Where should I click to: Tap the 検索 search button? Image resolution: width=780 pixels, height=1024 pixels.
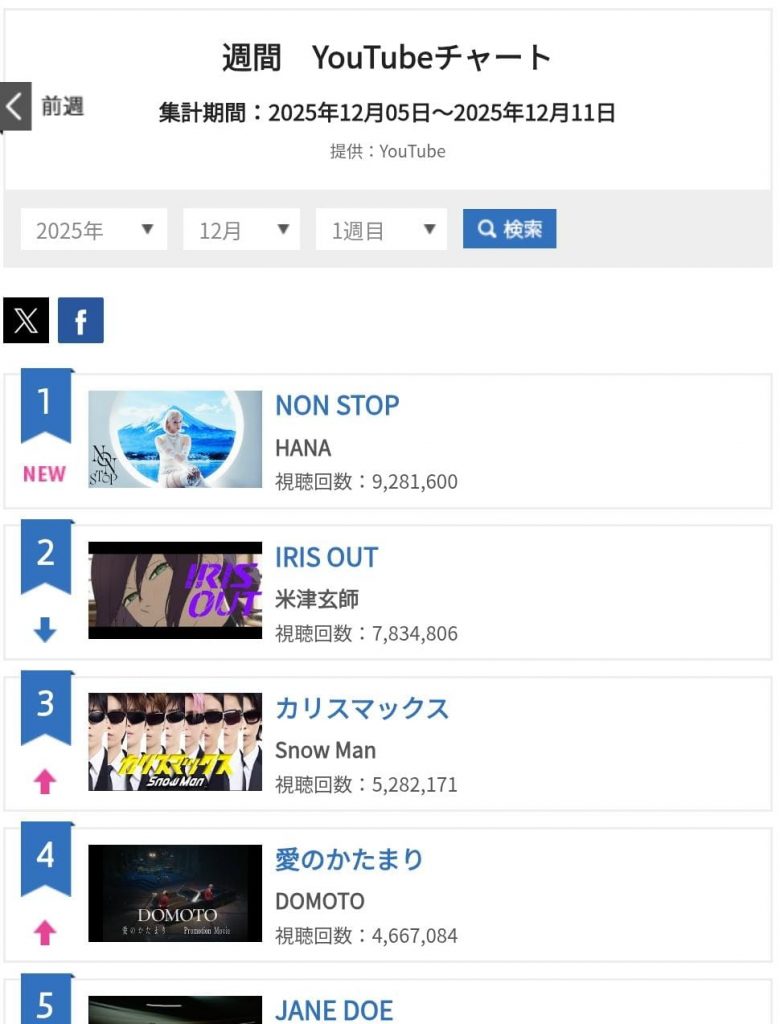(x=509, y=229)
